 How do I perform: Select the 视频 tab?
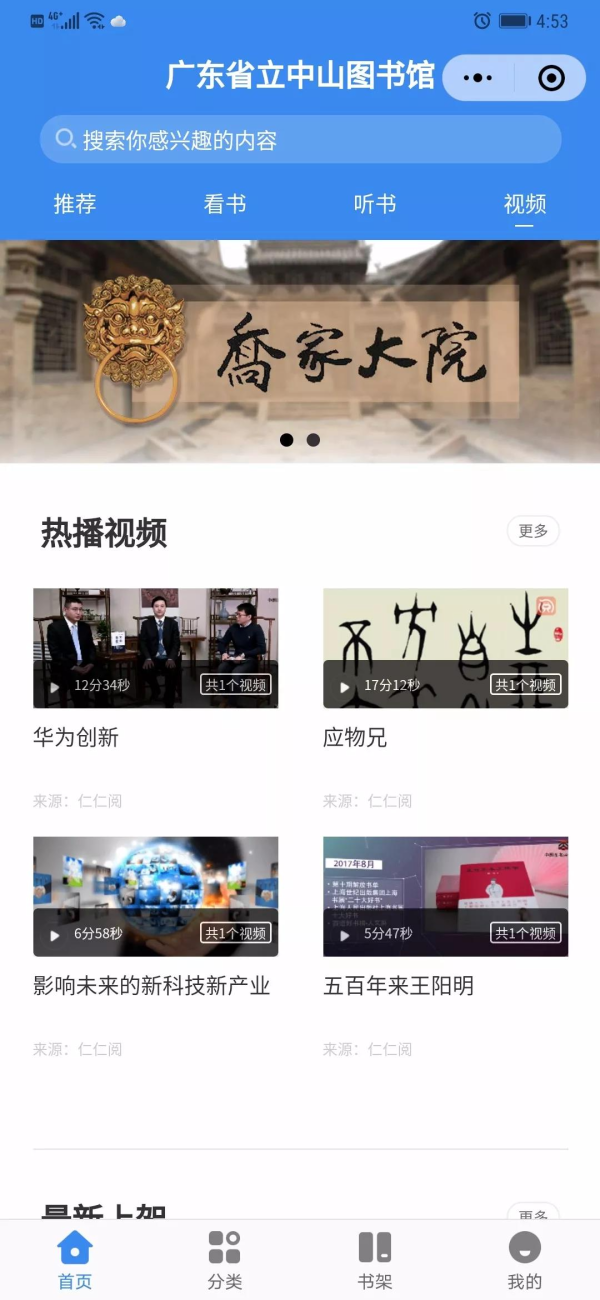click(524, 204)
